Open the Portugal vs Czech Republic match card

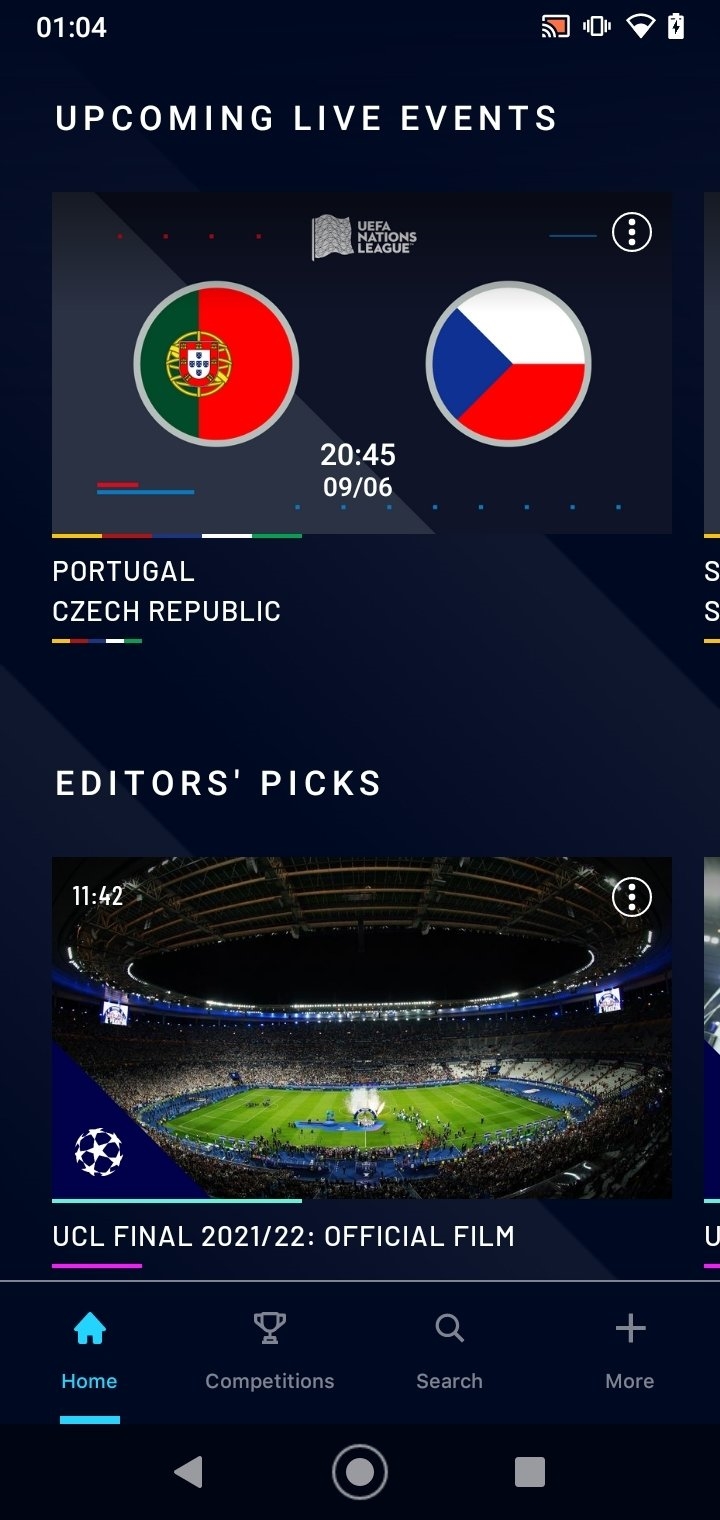(x=361, y=364)
